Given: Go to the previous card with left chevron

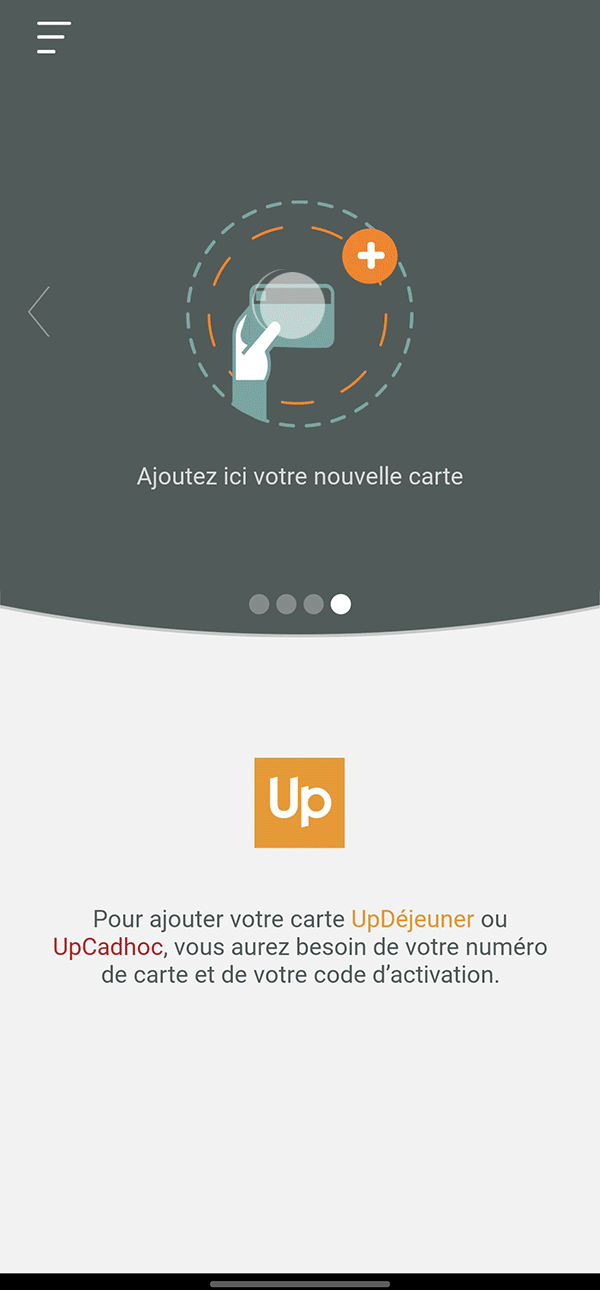Looking at the screenshot, I should (39, 312).
